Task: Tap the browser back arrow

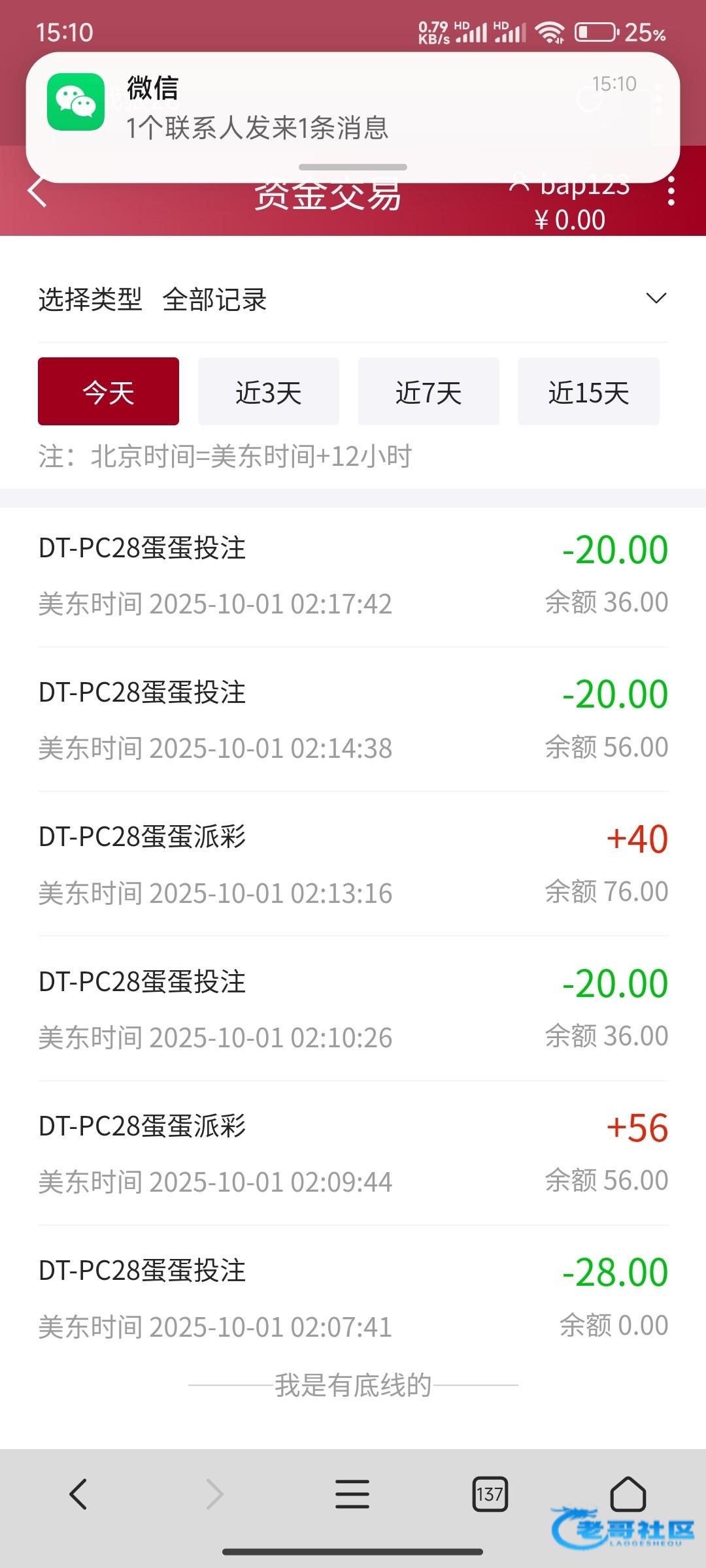Action: 78,1494
